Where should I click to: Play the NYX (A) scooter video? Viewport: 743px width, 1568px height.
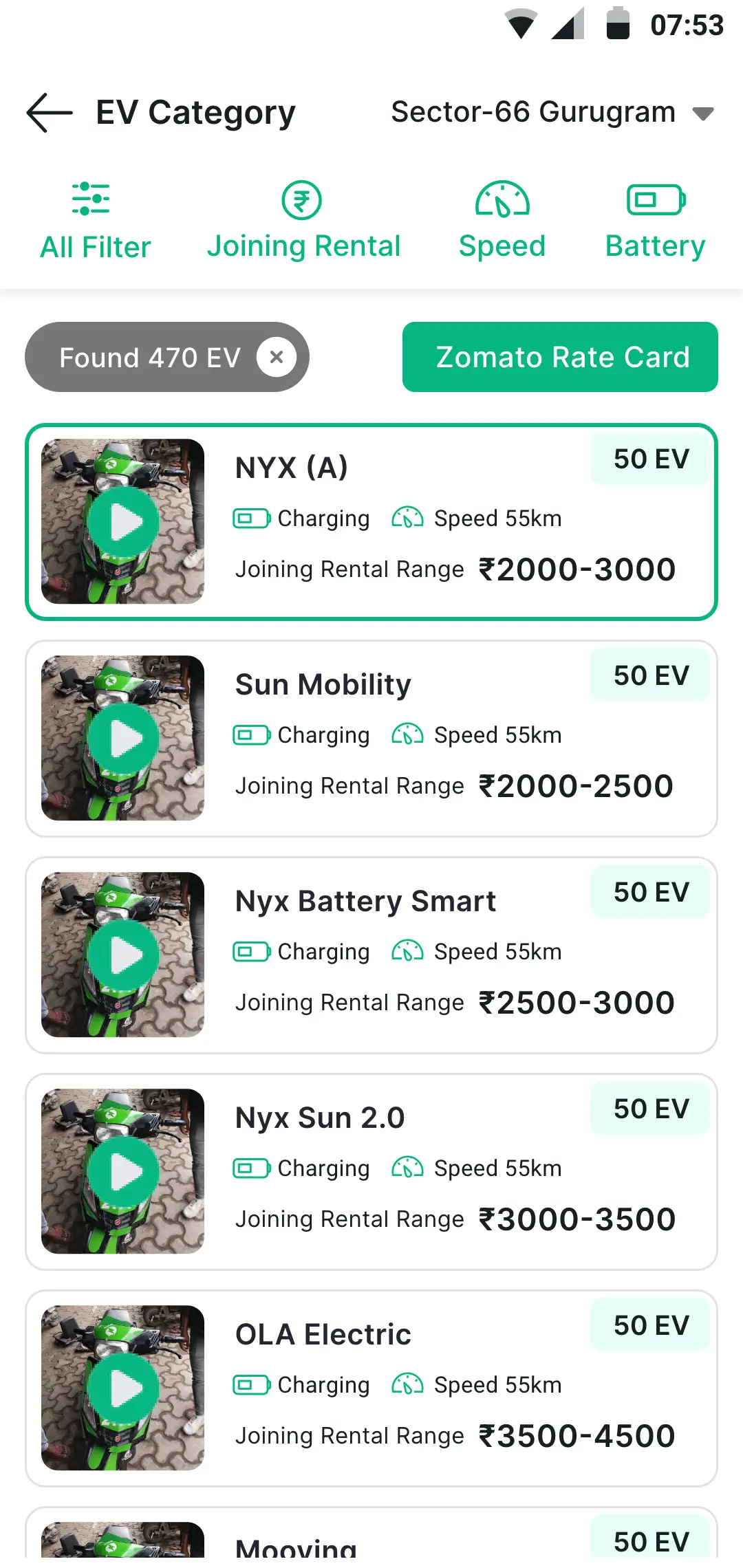[x=124, y=522]
